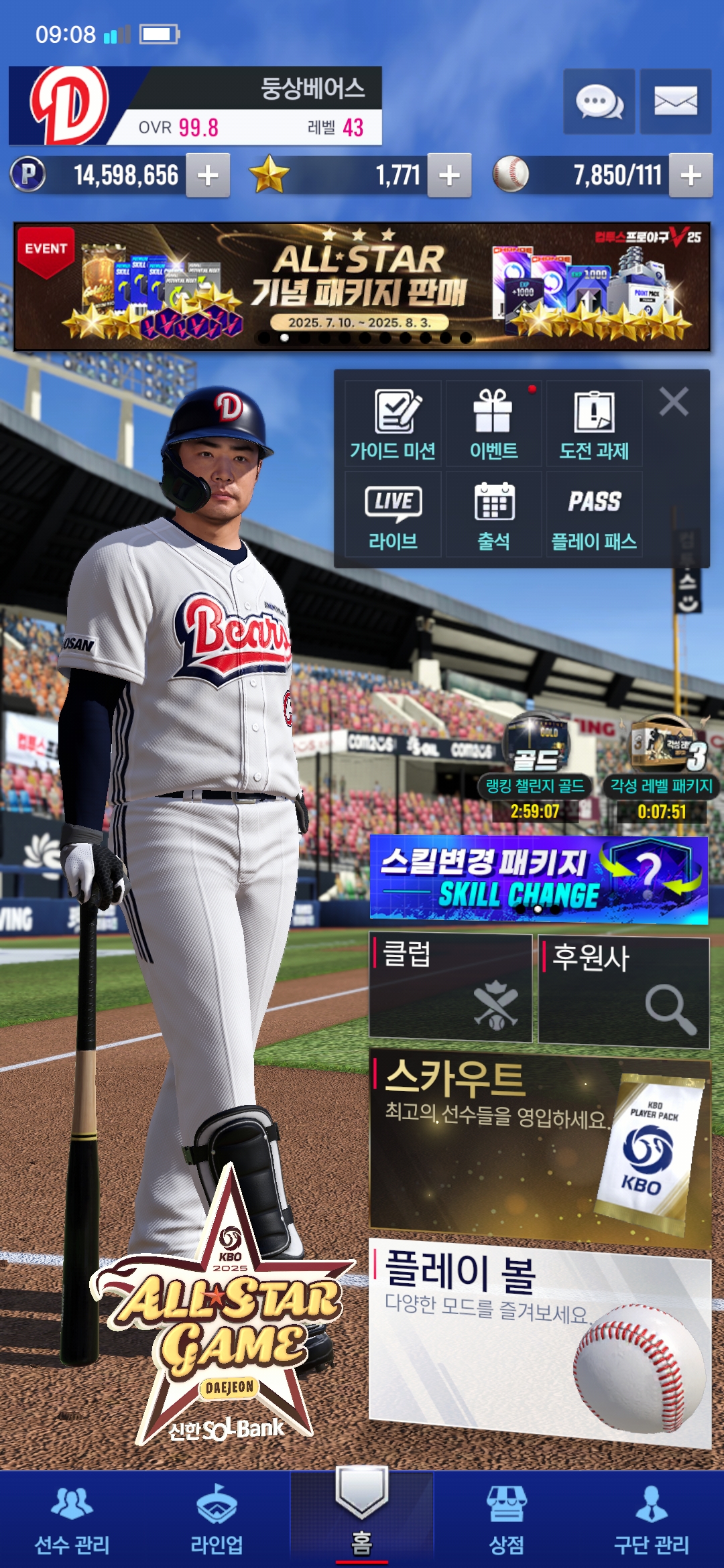Open 도전 과제 menu
This screenshot has height=1568, width=724.
click(594, 424)
